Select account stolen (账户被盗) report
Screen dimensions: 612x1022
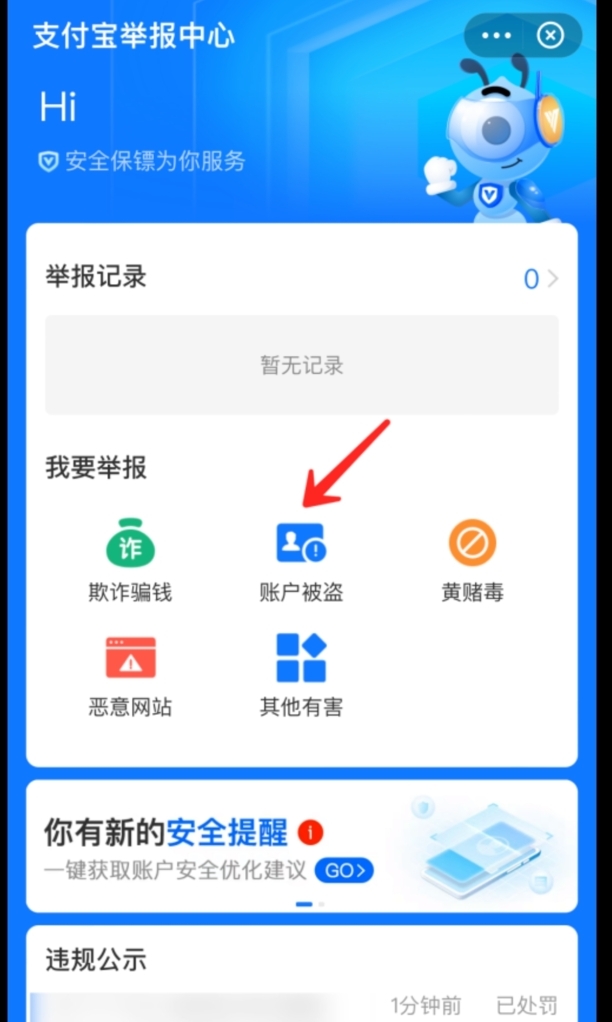click(x=301, y=561)
